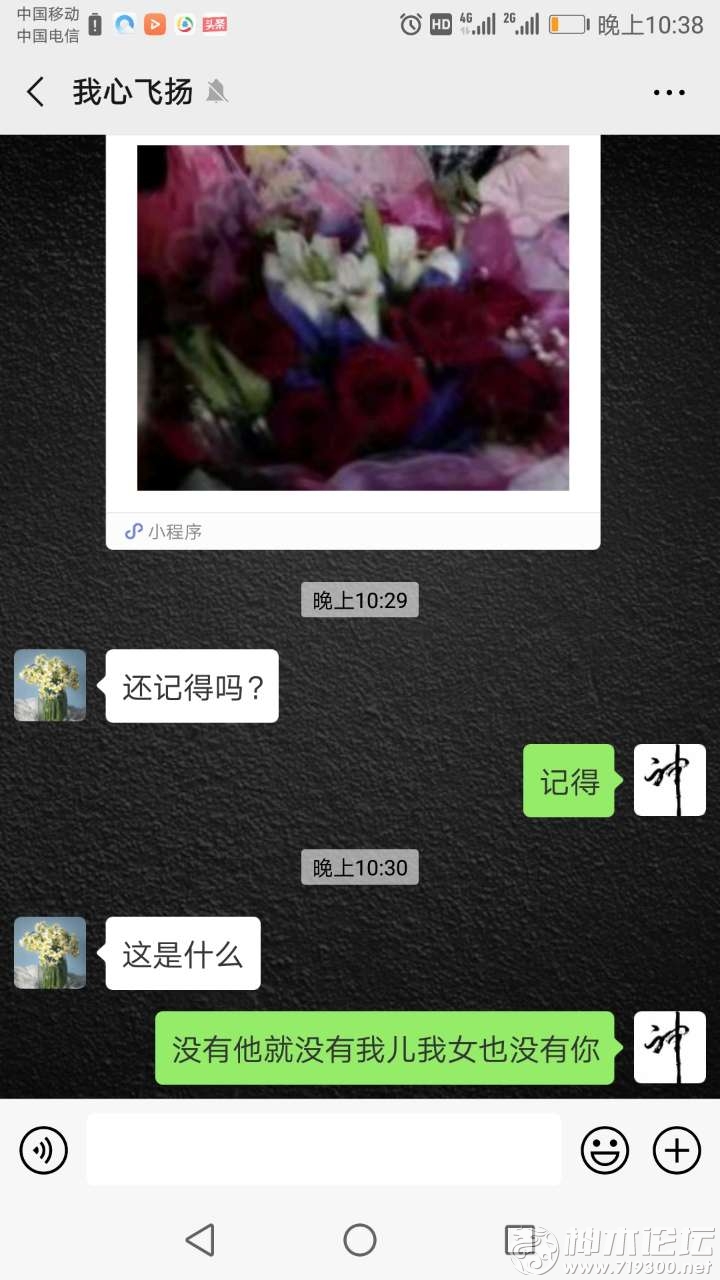Tap the contact avatar beside 还记得吗？
This screenshot has width=720, height=1280.
tap(50, 685)
